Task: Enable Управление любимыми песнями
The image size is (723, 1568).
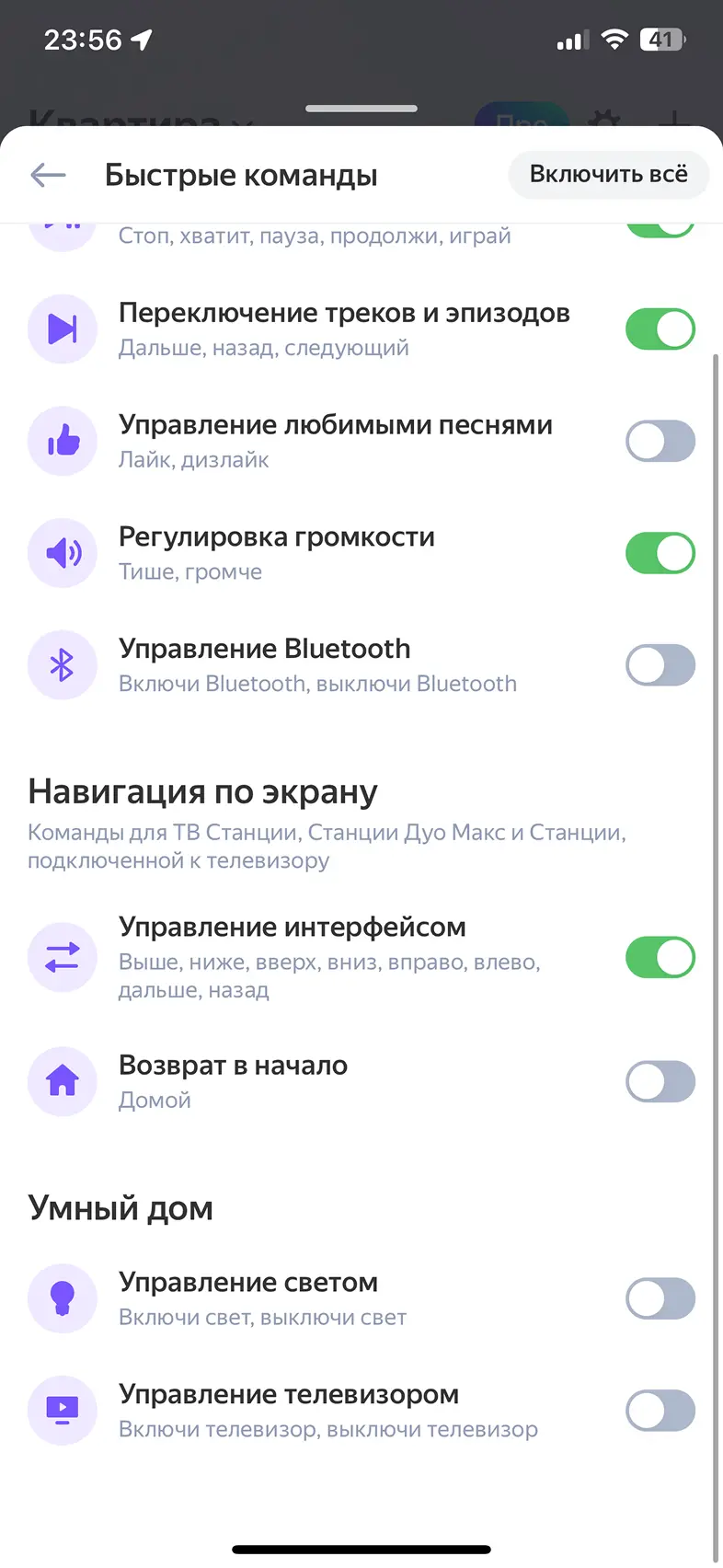Action: pyautogui.click(x=660, y=442)
